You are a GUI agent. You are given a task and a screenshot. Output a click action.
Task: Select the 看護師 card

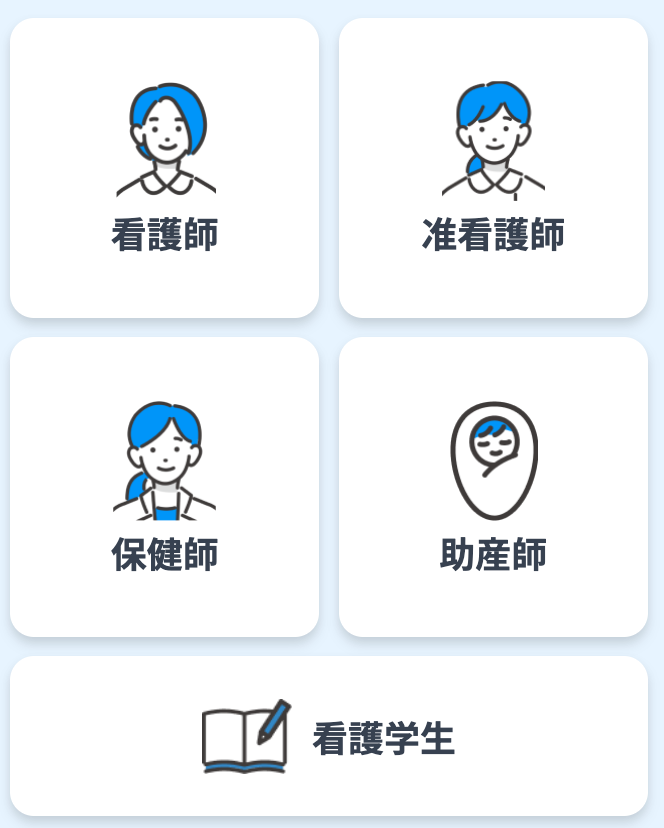point(164,168)
